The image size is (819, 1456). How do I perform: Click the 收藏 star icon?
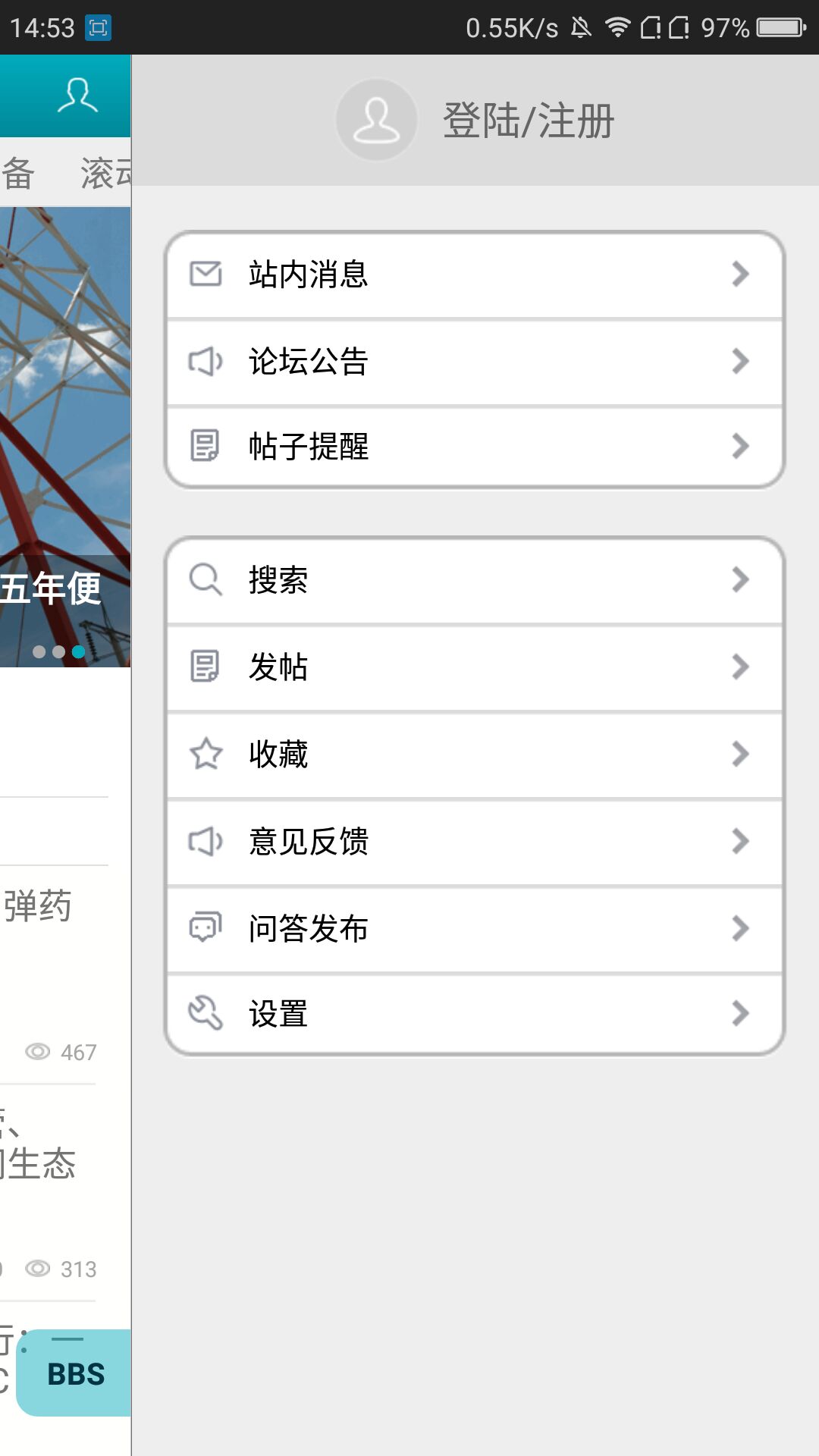pos(204,755)
